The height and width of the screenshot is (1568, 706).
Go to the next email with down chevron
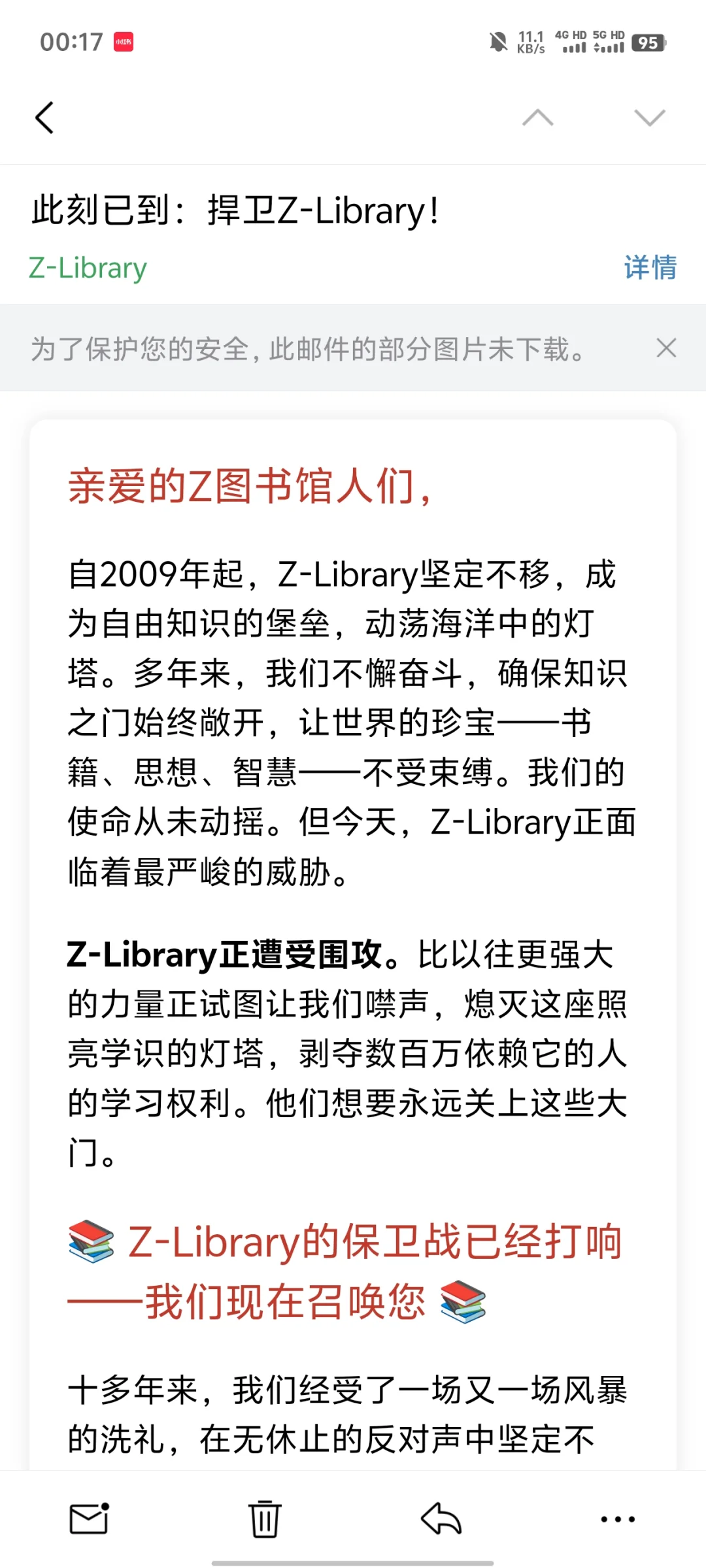click(x=650, y=118)
